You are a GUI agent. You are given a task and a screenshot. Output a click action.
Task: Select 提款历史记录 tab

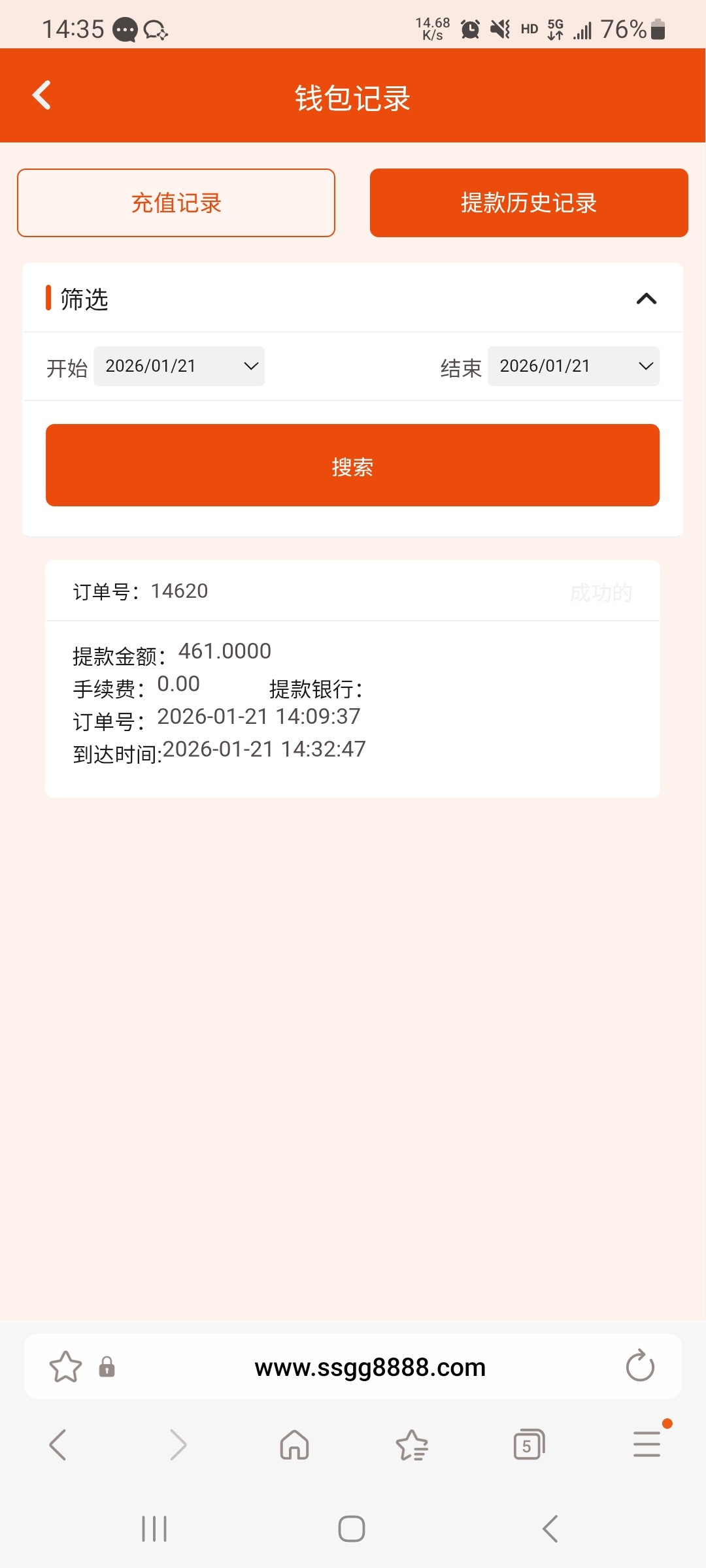(x=528, y=203)
